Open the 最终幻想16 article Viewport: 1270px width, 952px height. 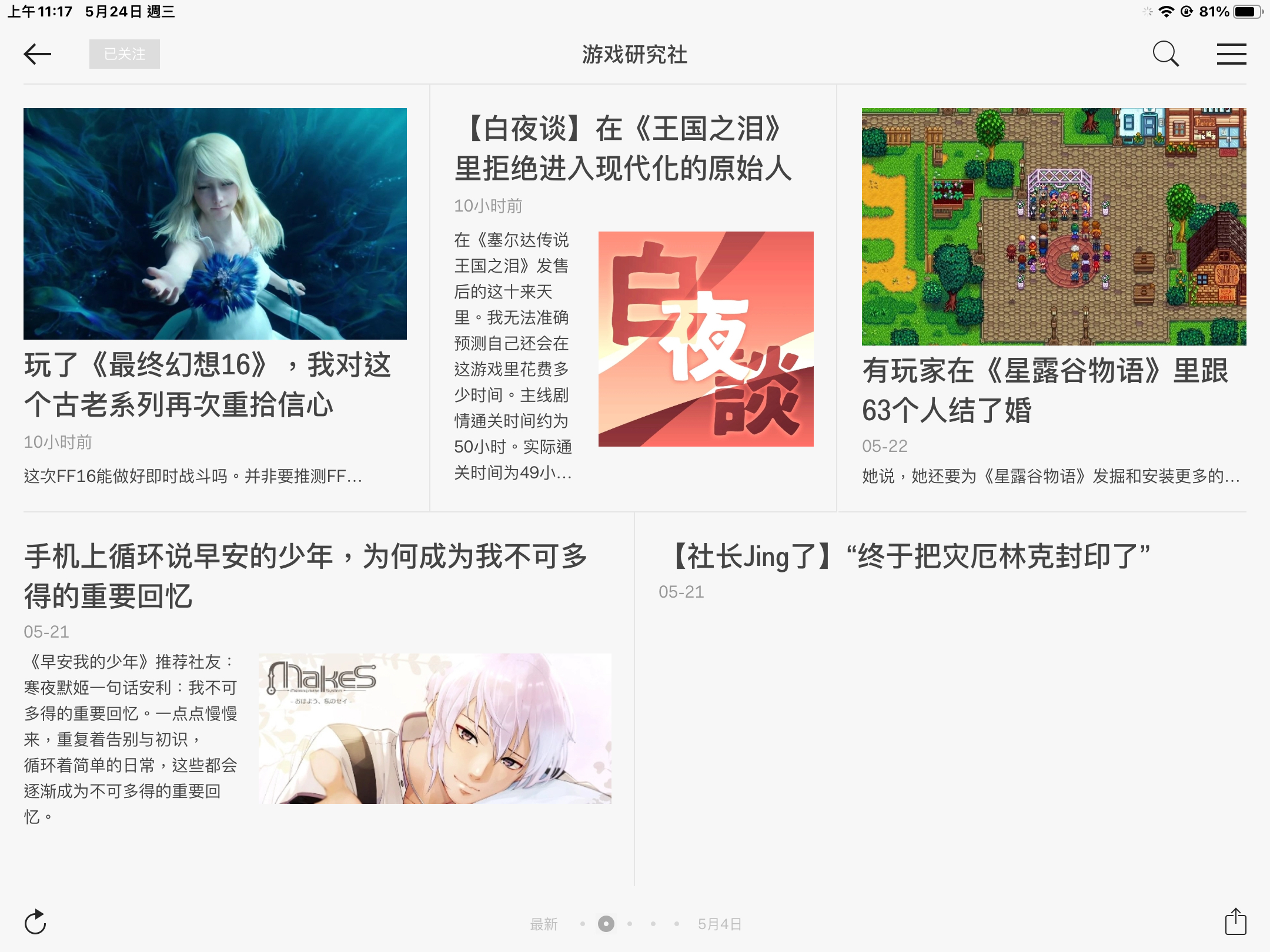point(208,384)
